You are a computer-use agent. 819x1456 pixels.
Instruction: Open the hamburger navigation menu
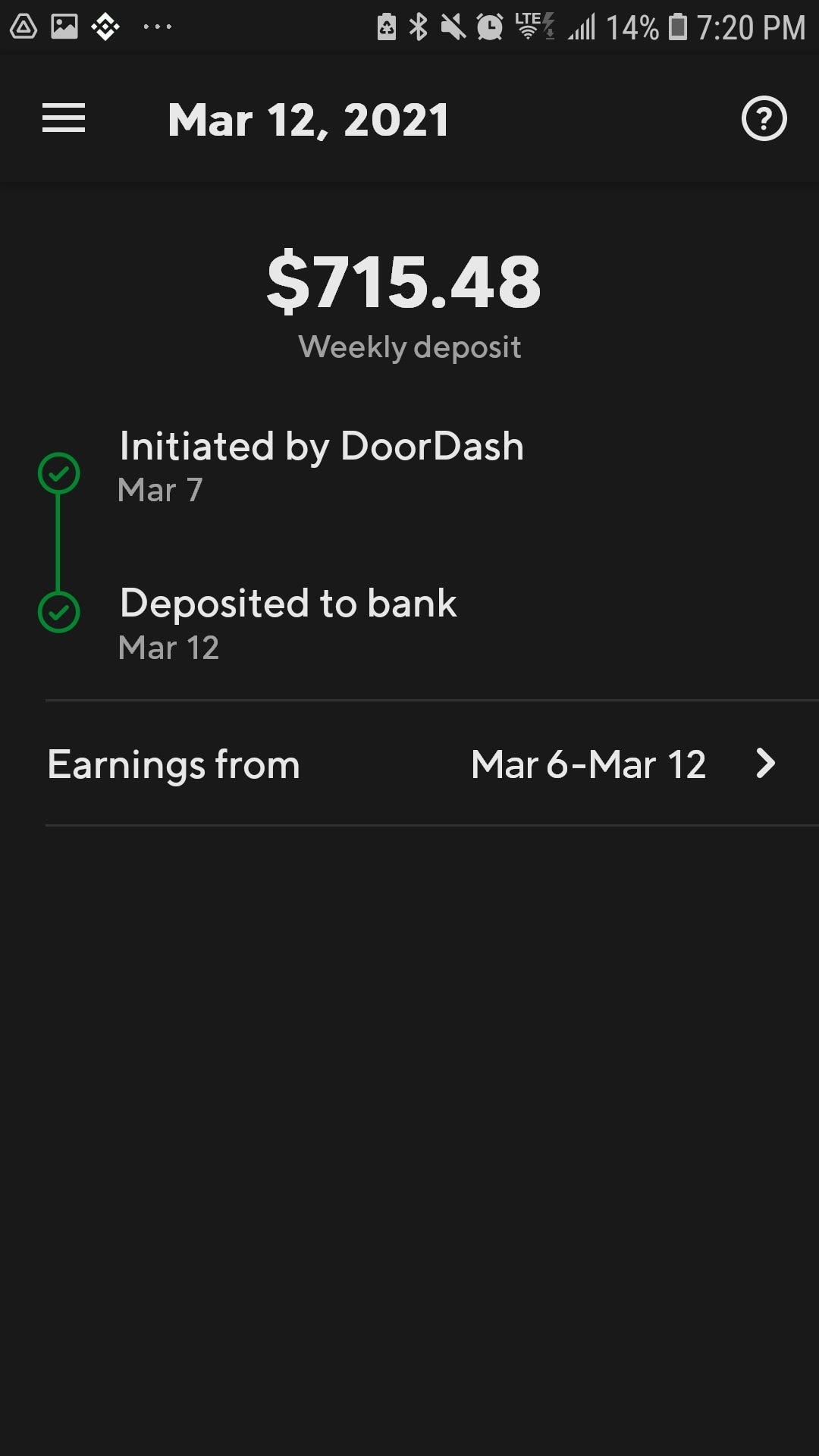pyautogui.click(x=64, y=118)
